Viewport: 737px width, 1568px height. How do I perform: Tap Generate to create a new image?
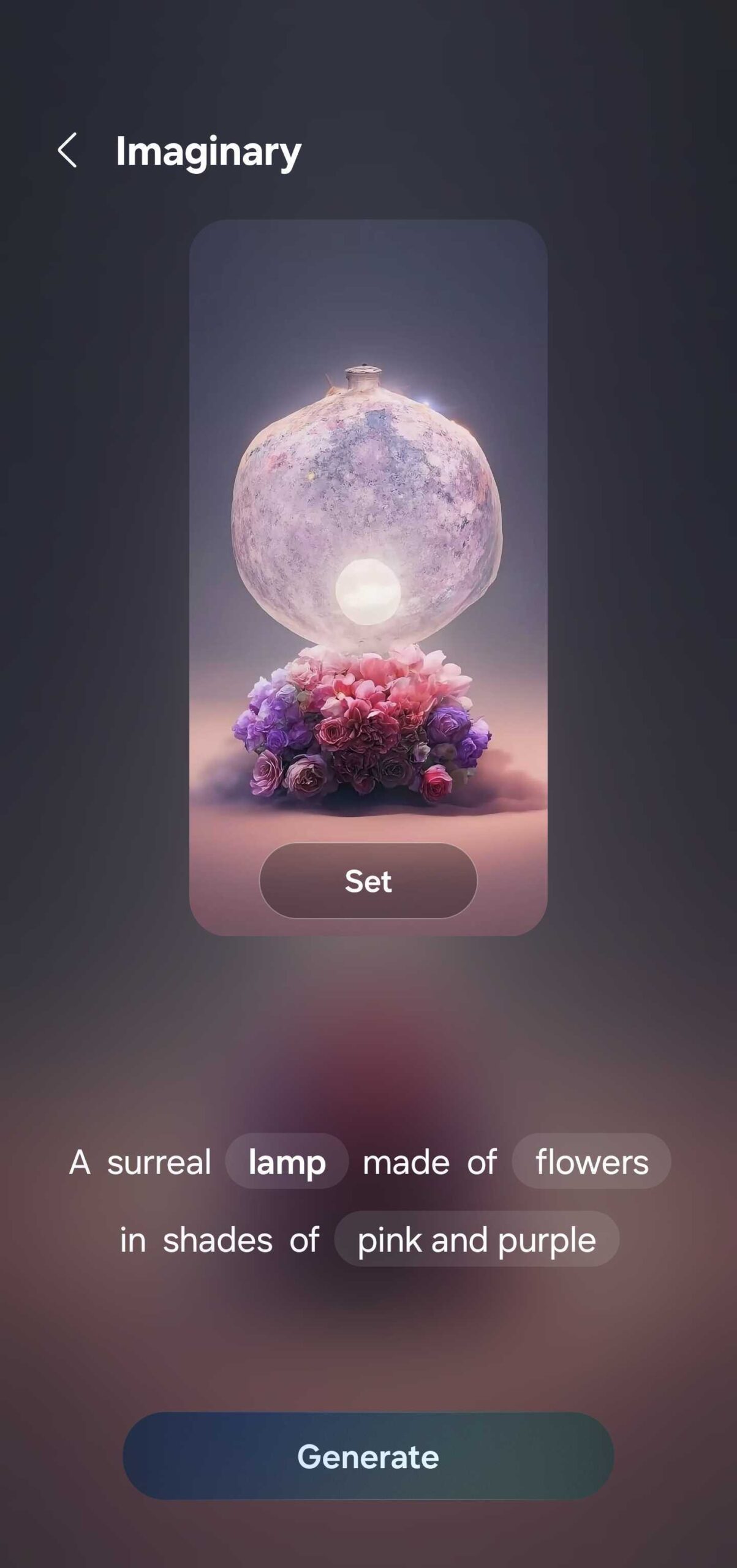click(368, 1457)
